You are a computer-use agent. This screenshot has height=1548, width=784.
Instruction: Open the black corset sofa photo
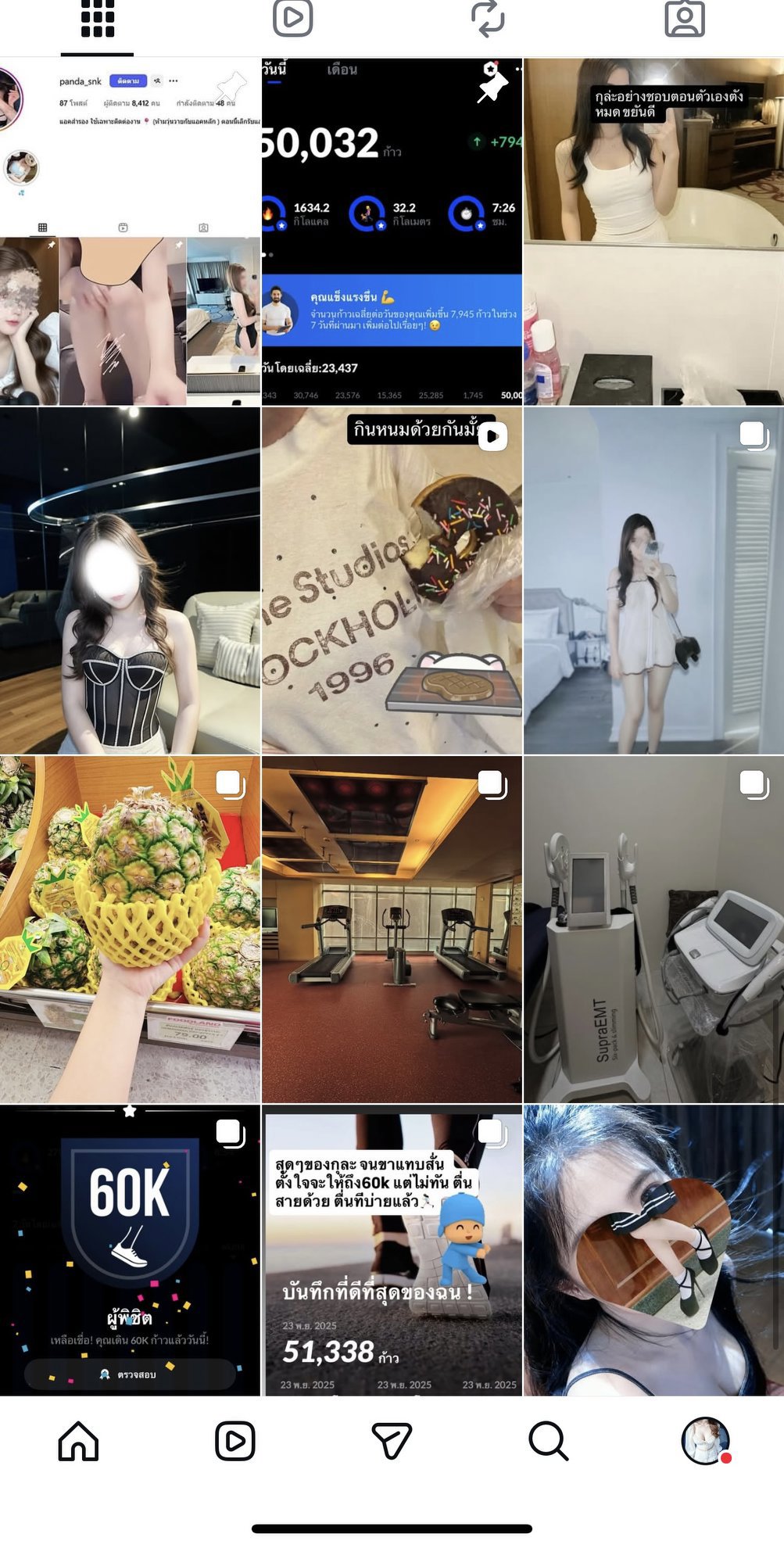click(x=130, y=580)
